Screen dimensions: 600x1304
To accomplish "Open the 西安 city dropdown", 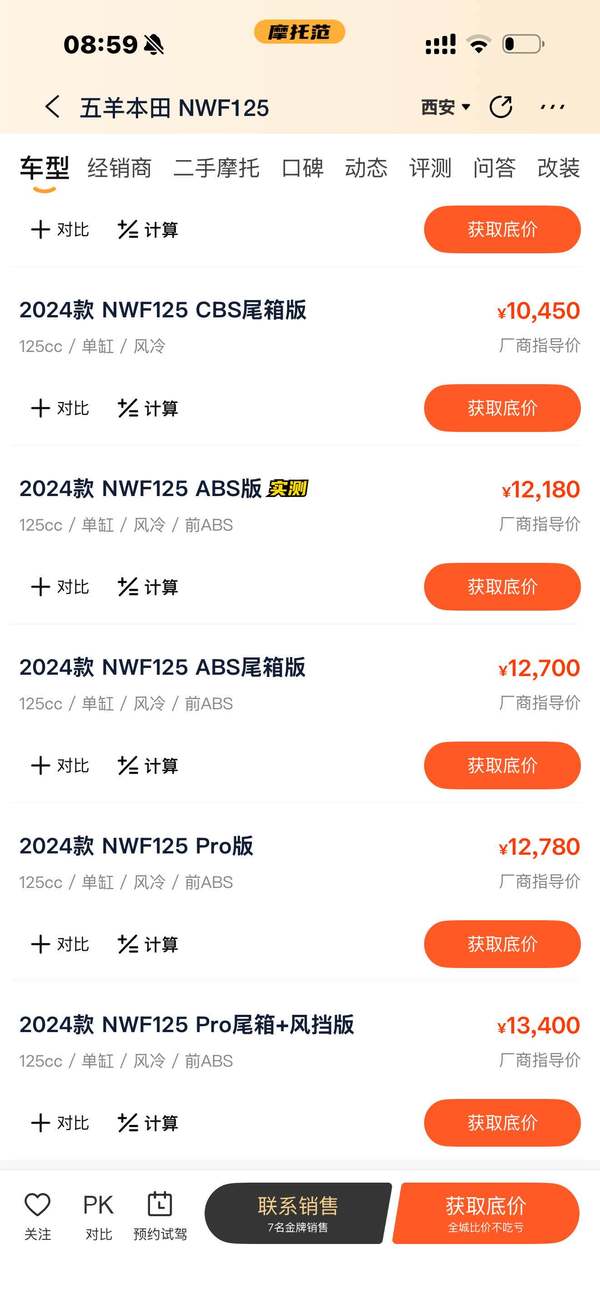I will coord(445,107).
